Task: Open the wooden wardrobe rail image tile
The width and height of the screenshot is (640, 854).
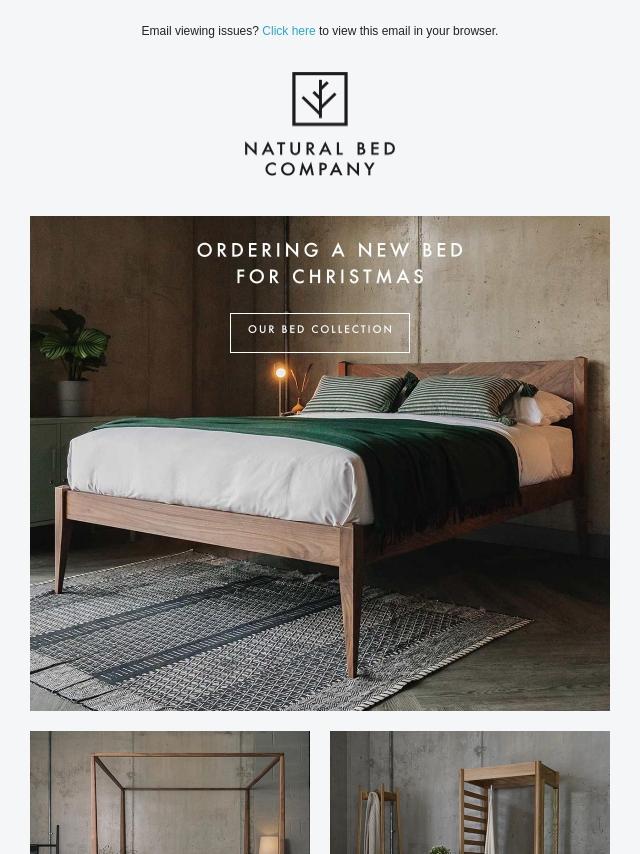Action: coord(470,792)
